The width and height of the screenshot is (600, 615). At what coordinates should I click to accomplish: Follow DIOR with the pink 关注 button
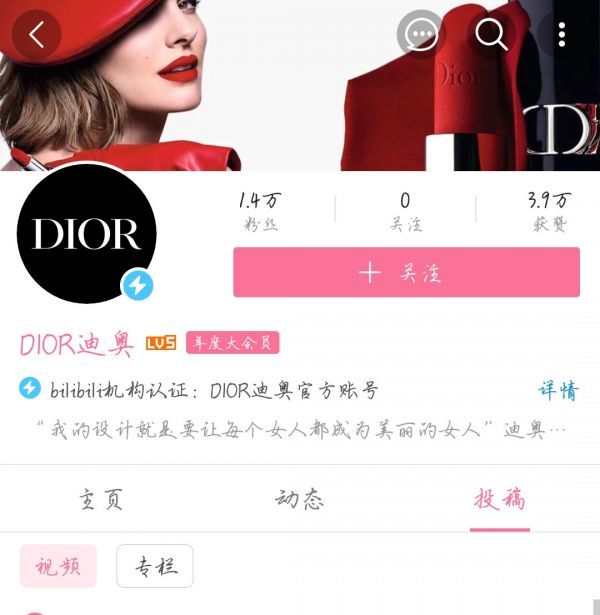point(406,273)
